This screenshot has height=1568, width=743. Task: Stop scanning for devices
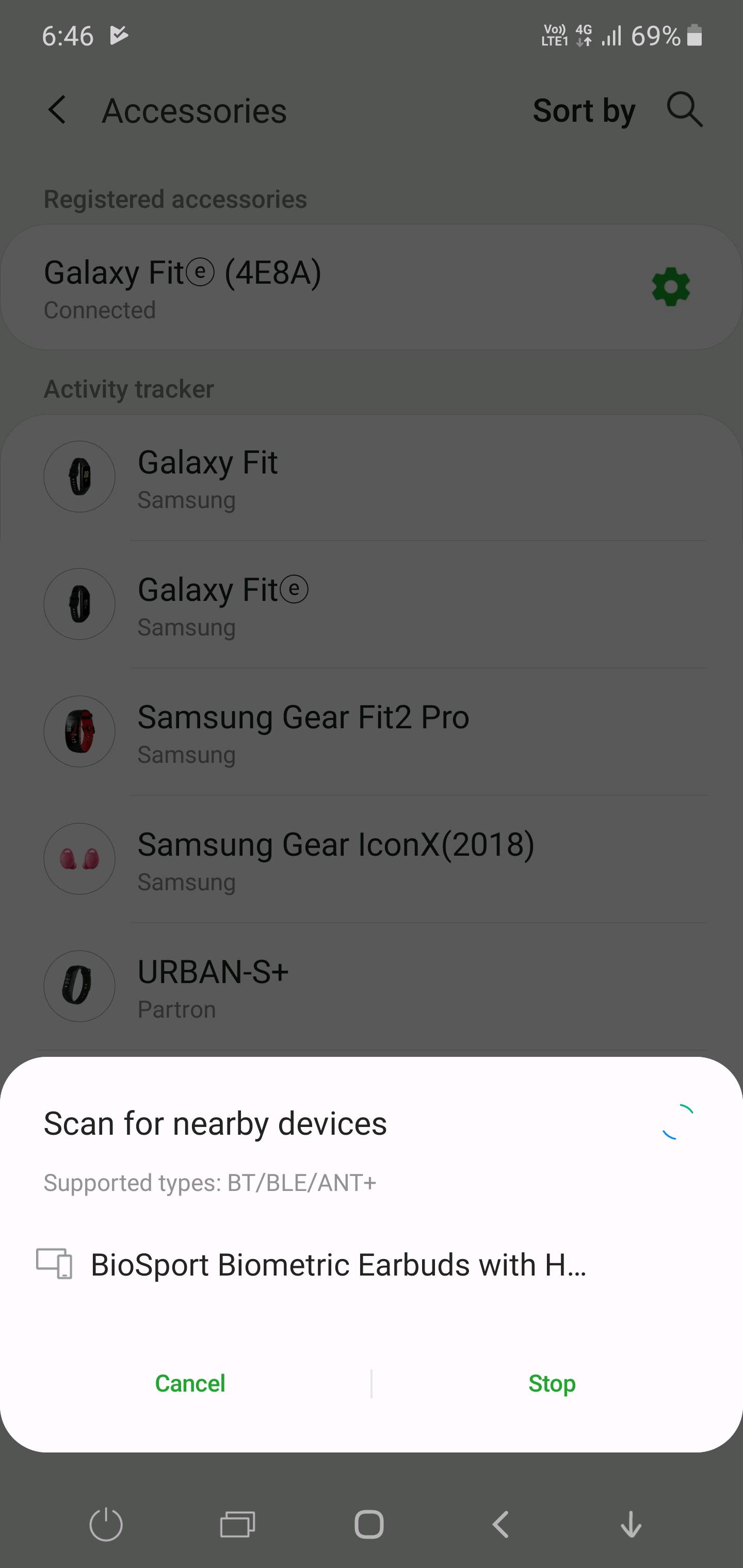click(x=552, y=1383)
